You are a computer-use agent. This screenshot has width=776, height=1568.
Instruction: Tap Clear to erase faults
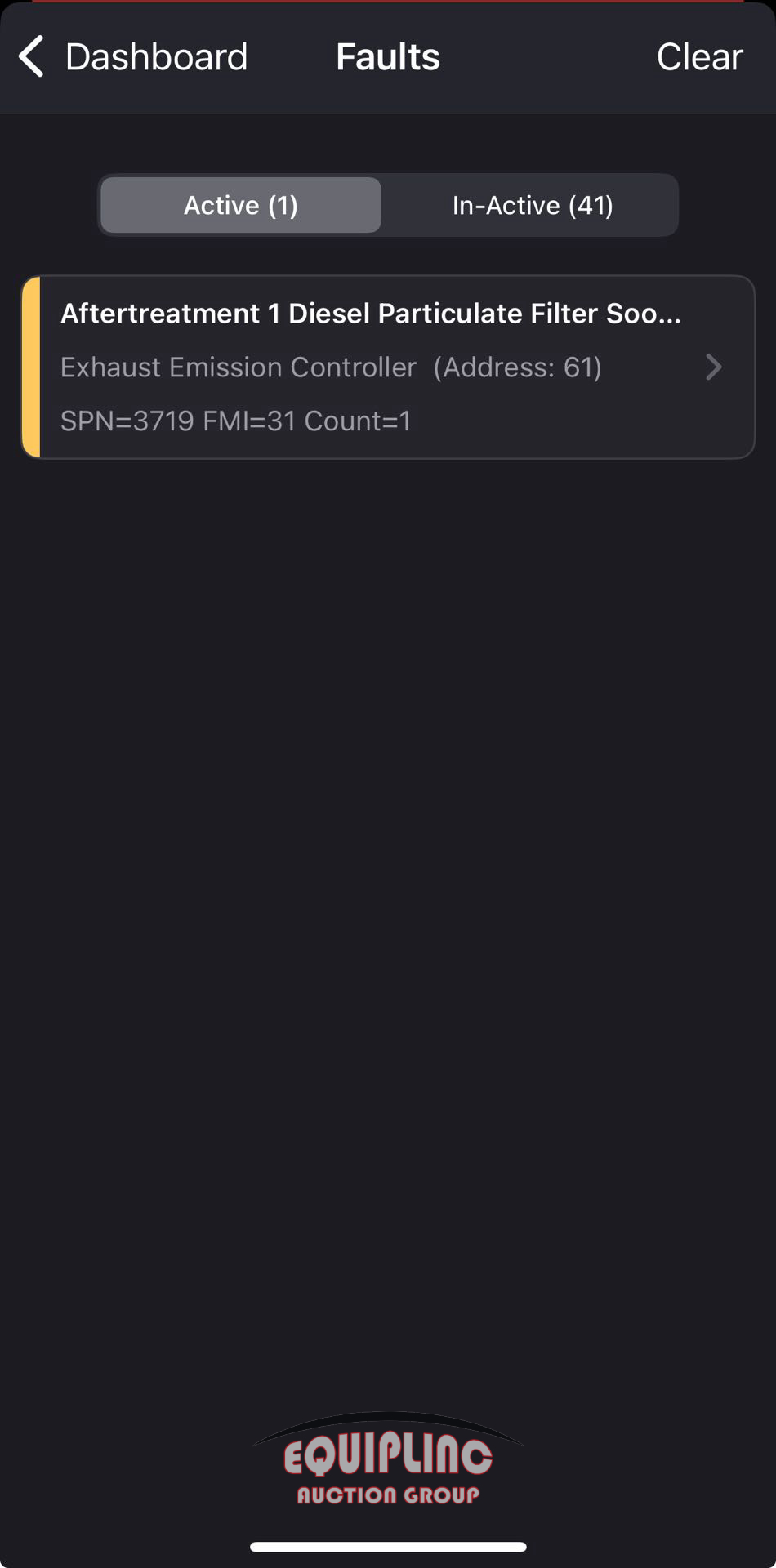click(699, 57)
